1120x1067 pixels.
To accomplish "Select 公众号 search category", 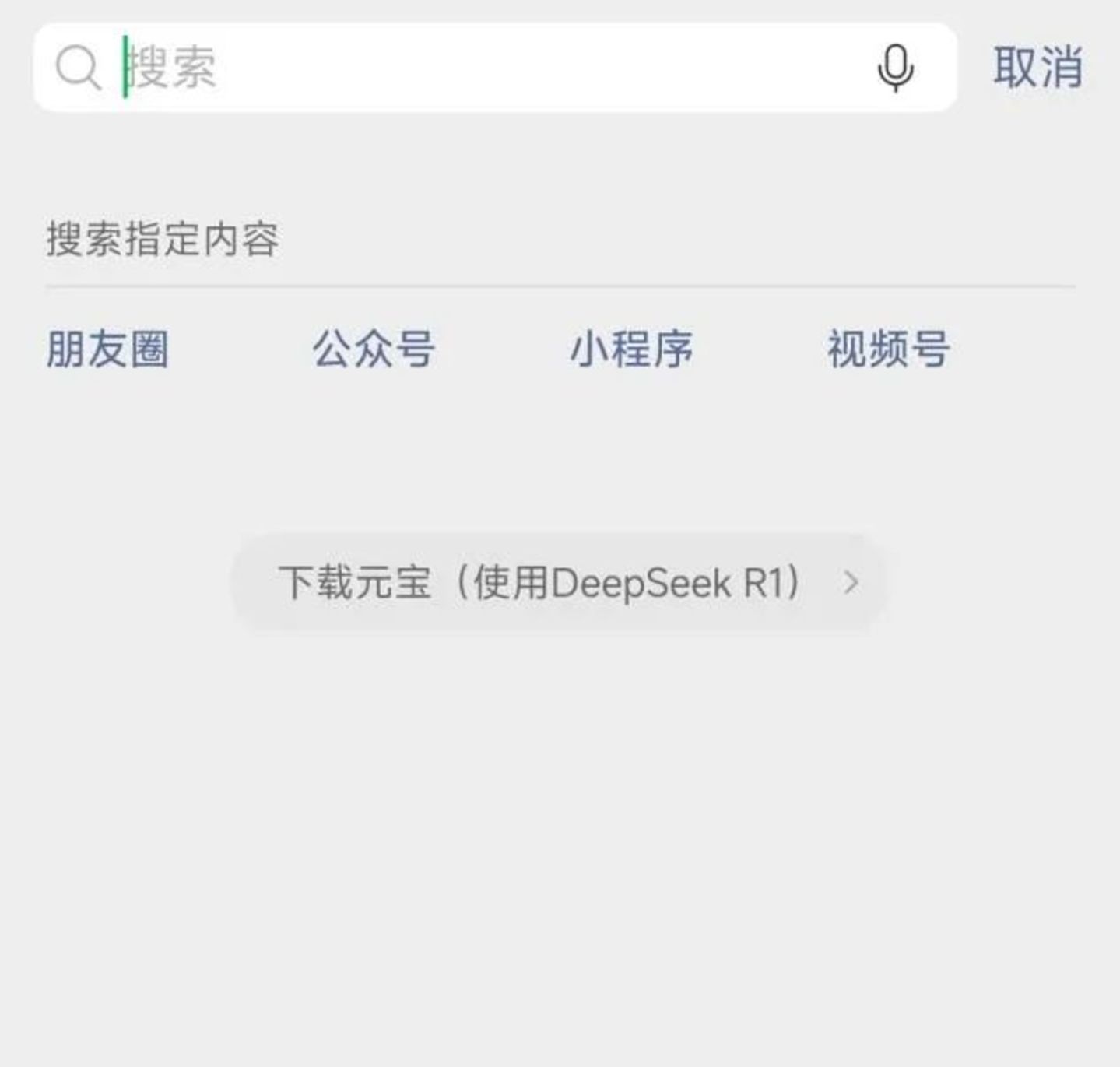I will pyautogui.click(x=374, y=349).
